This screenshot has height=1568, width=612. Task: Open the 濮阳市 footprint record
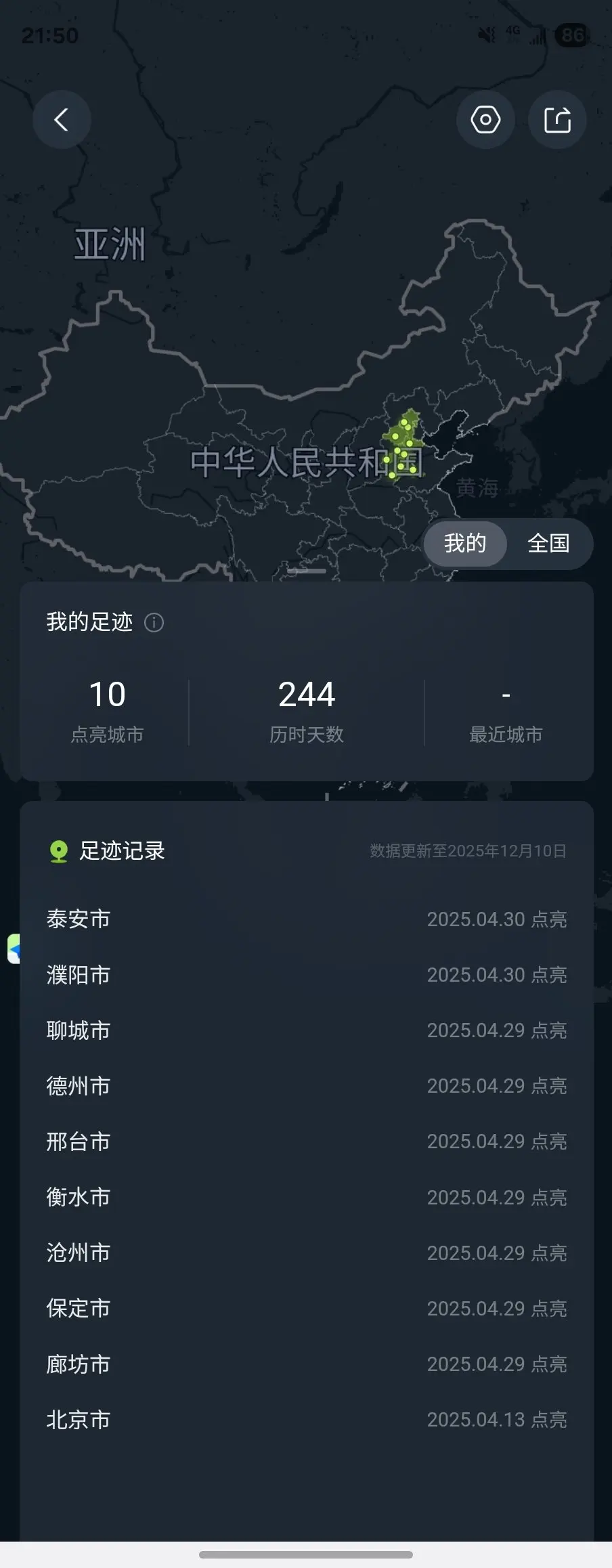click(x=307, y=974)
